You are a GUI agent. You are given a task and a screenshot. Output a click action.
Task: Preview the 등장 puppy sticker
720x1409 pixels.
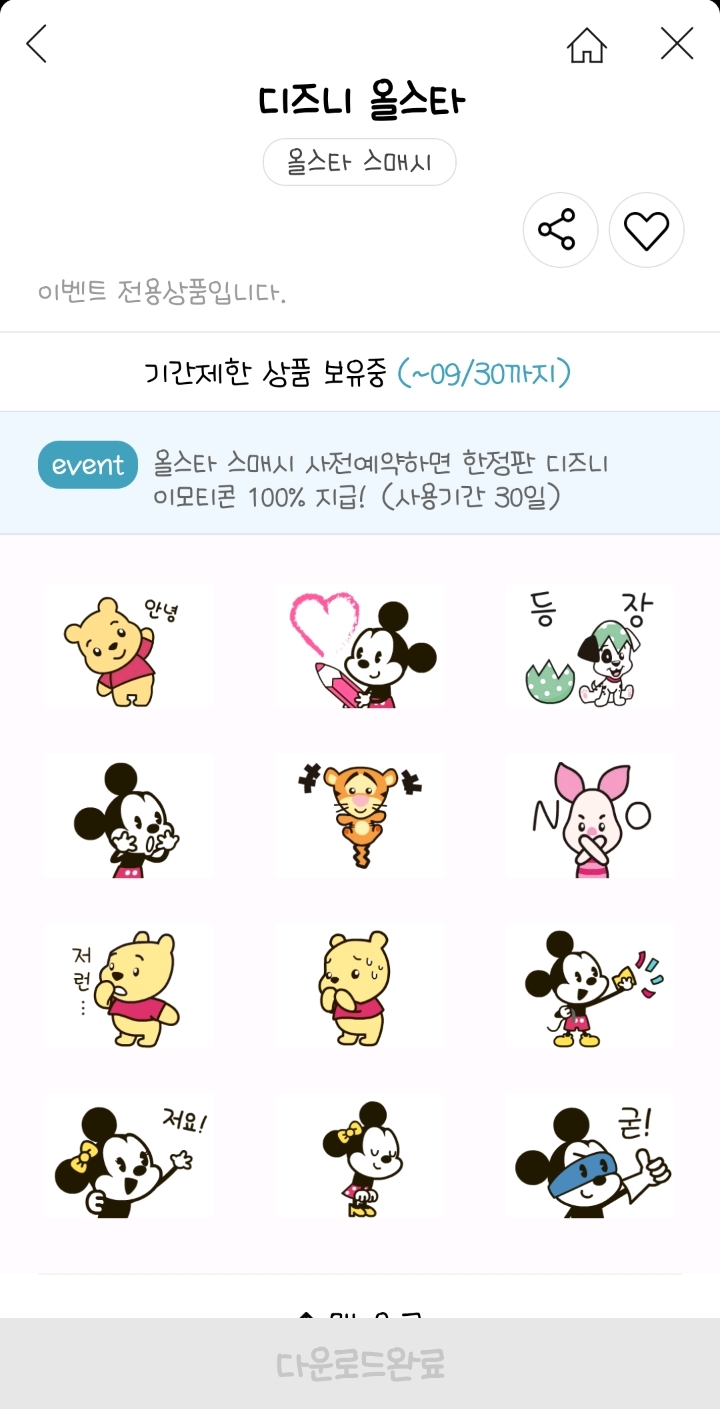pos(590,647)
